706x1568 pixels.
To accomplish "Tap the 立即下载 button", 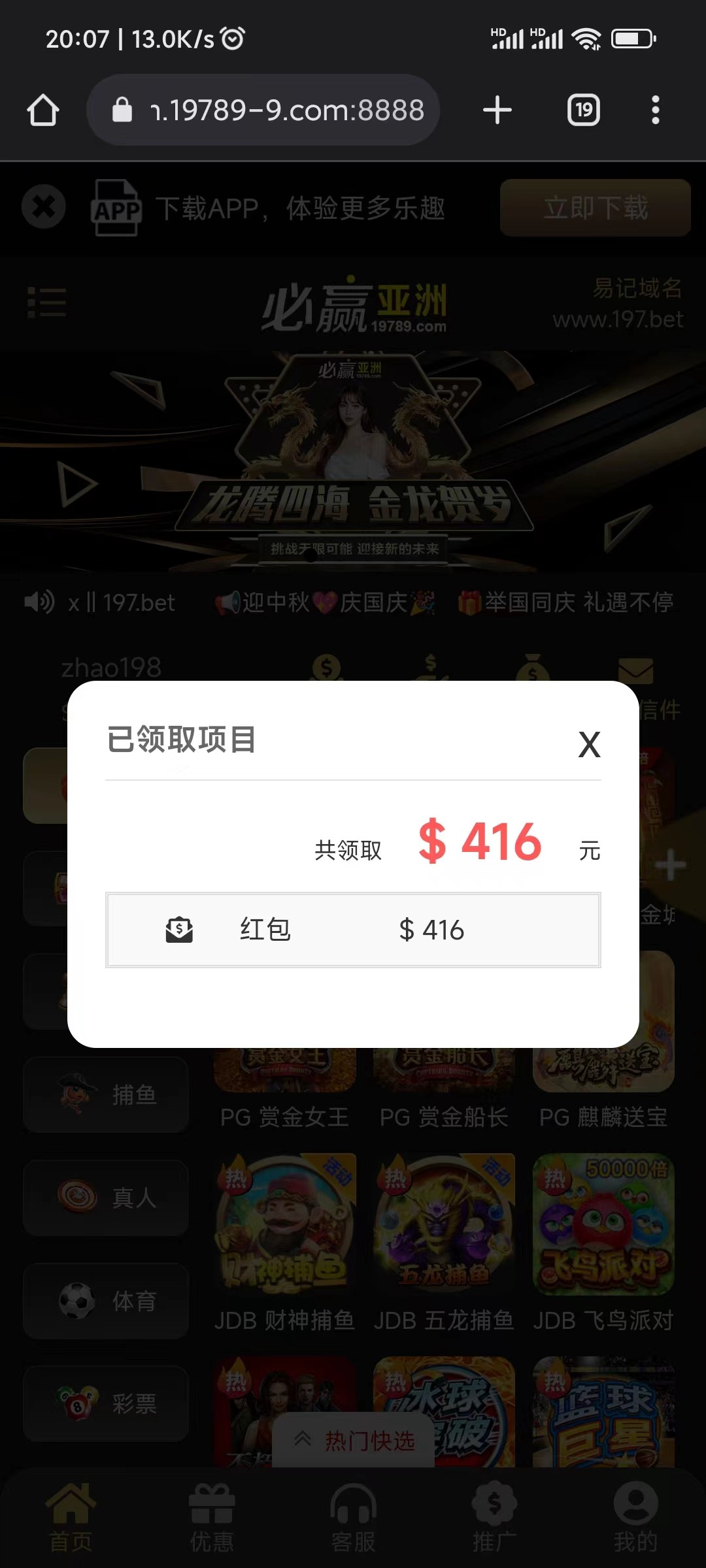I will [x=595, y=208].
